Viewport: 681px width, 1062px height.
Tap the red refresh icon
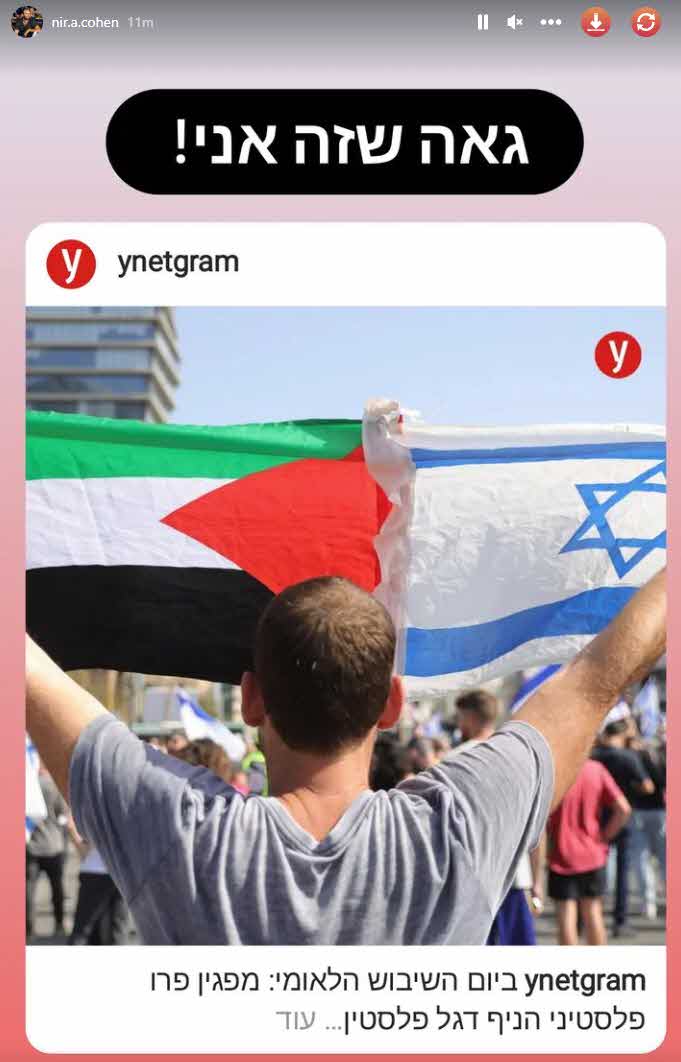(x=646, y=22)
